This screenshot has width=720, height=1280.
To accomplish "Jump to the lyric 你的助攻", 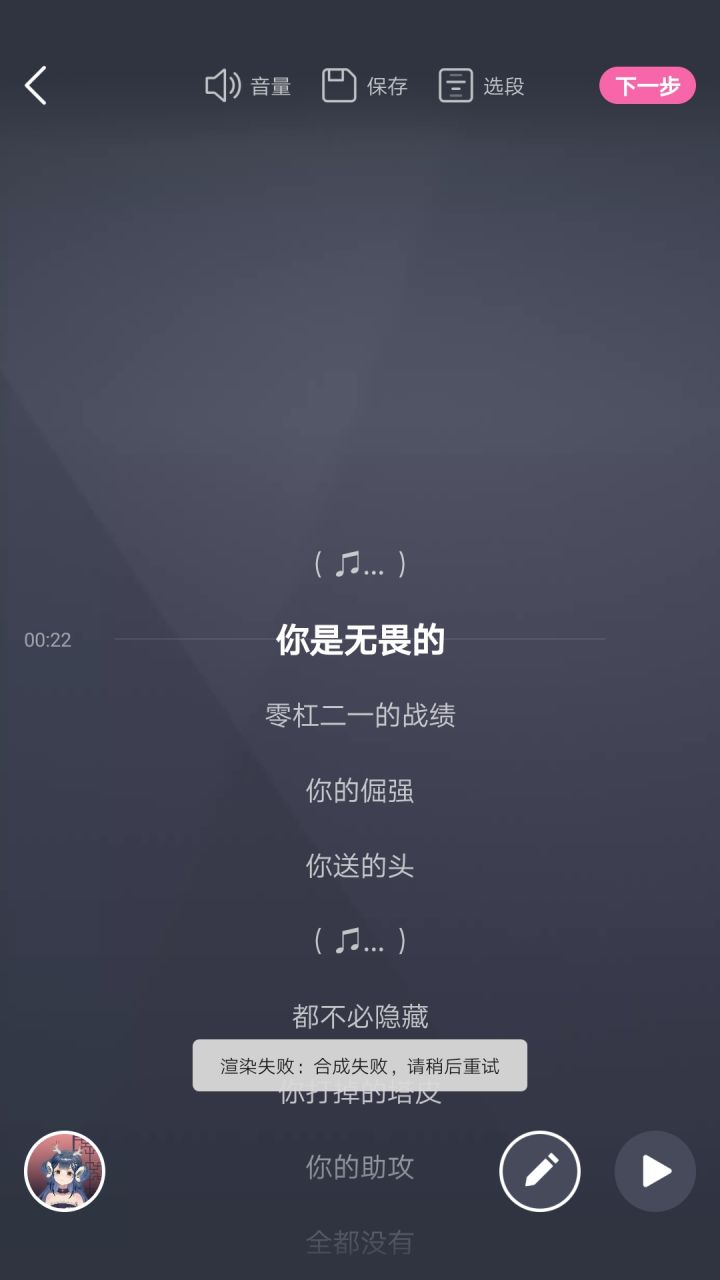I will click(360, 1167).
